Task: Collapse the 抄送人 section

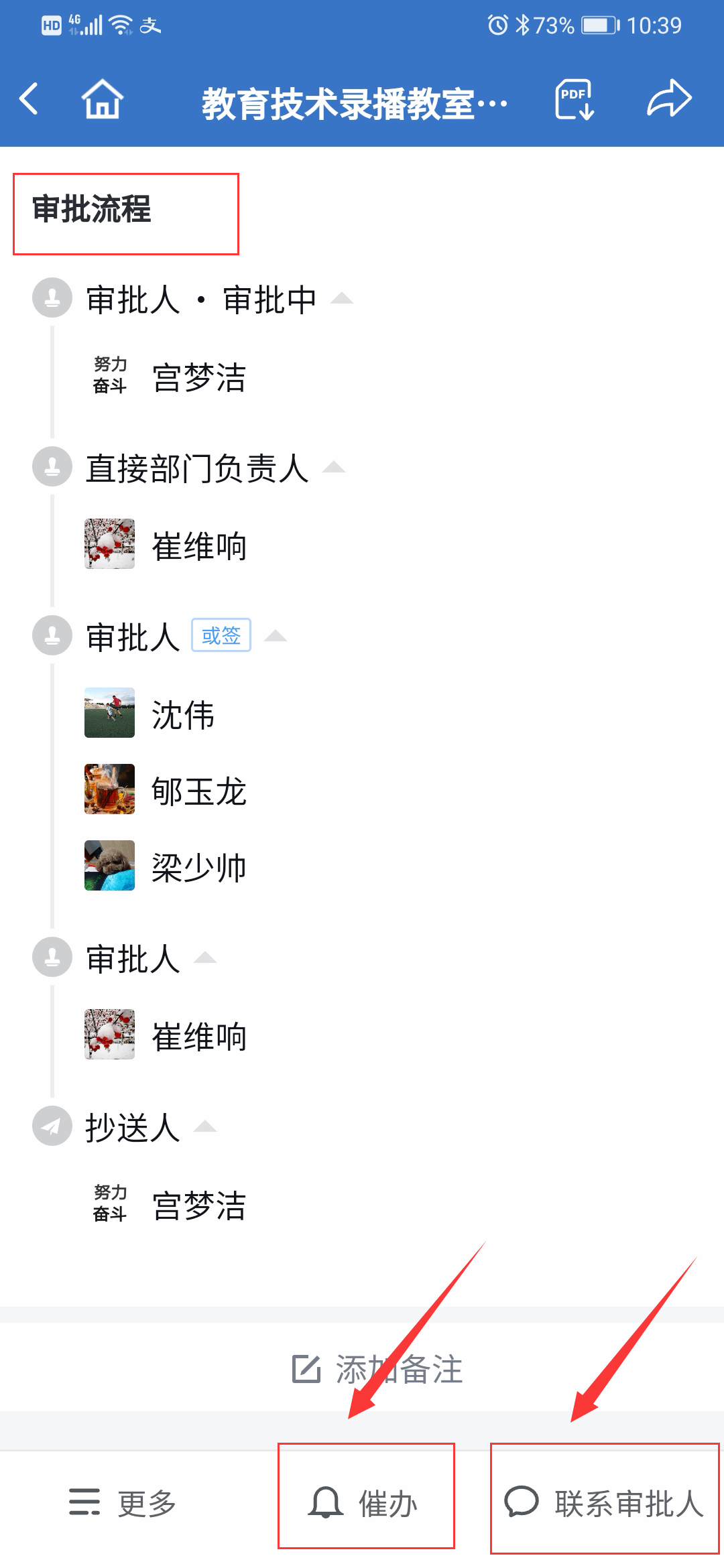Action: pos(205,1127)
